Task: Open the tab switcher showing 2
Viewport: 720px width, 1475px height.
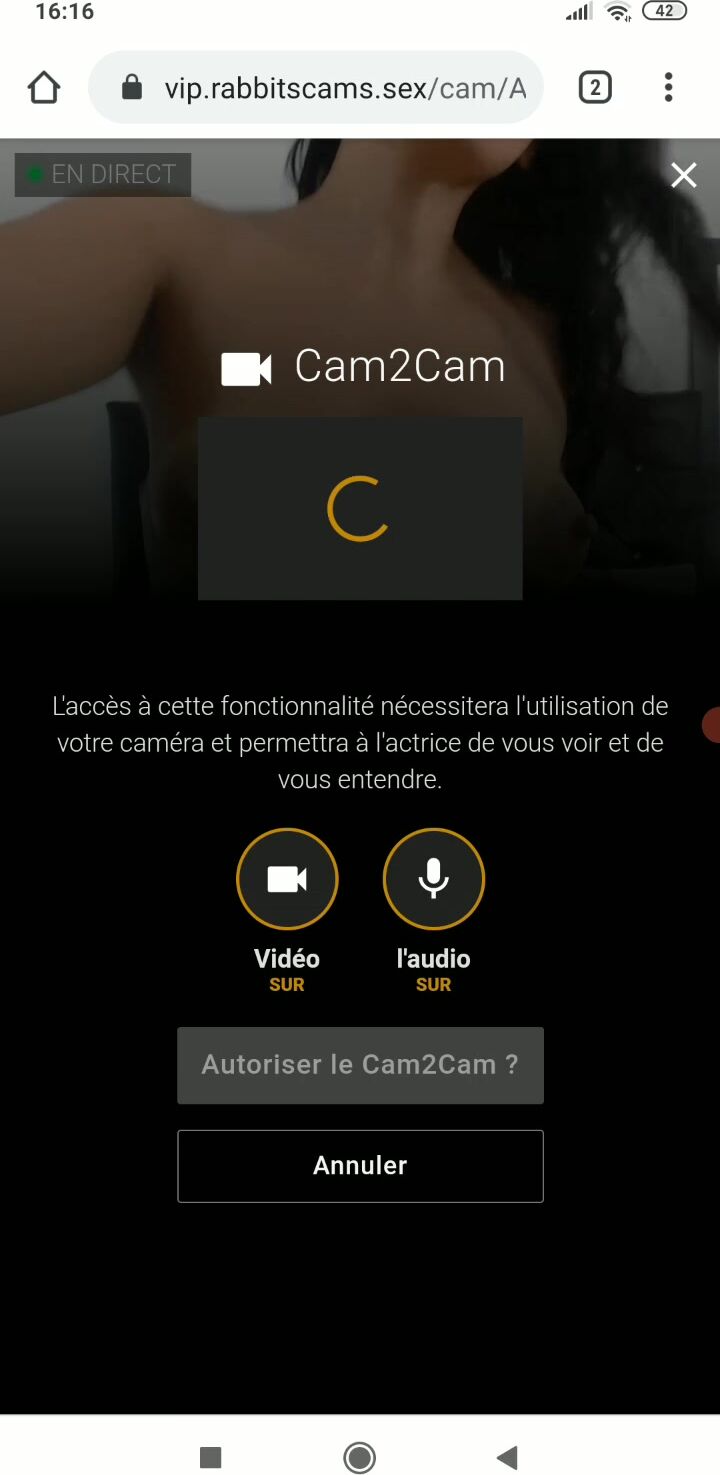Action: [x=595, y=88]
